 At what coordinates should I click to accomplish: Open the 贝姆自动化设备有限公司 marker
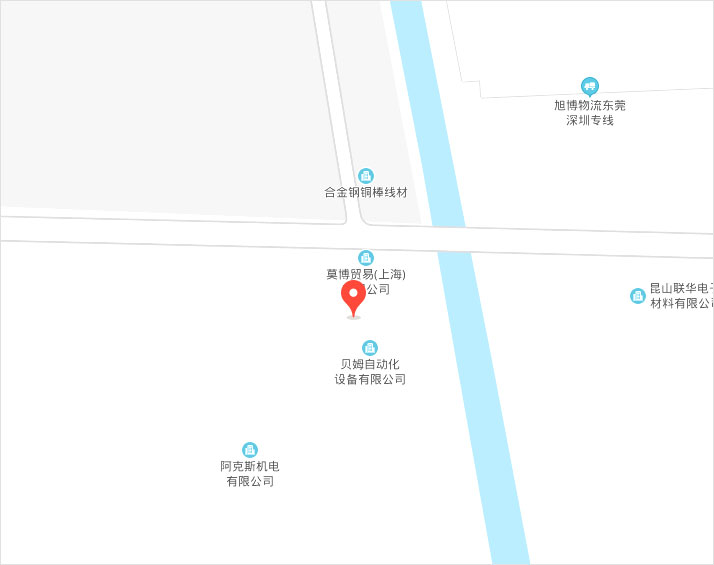tap(370, 347)
